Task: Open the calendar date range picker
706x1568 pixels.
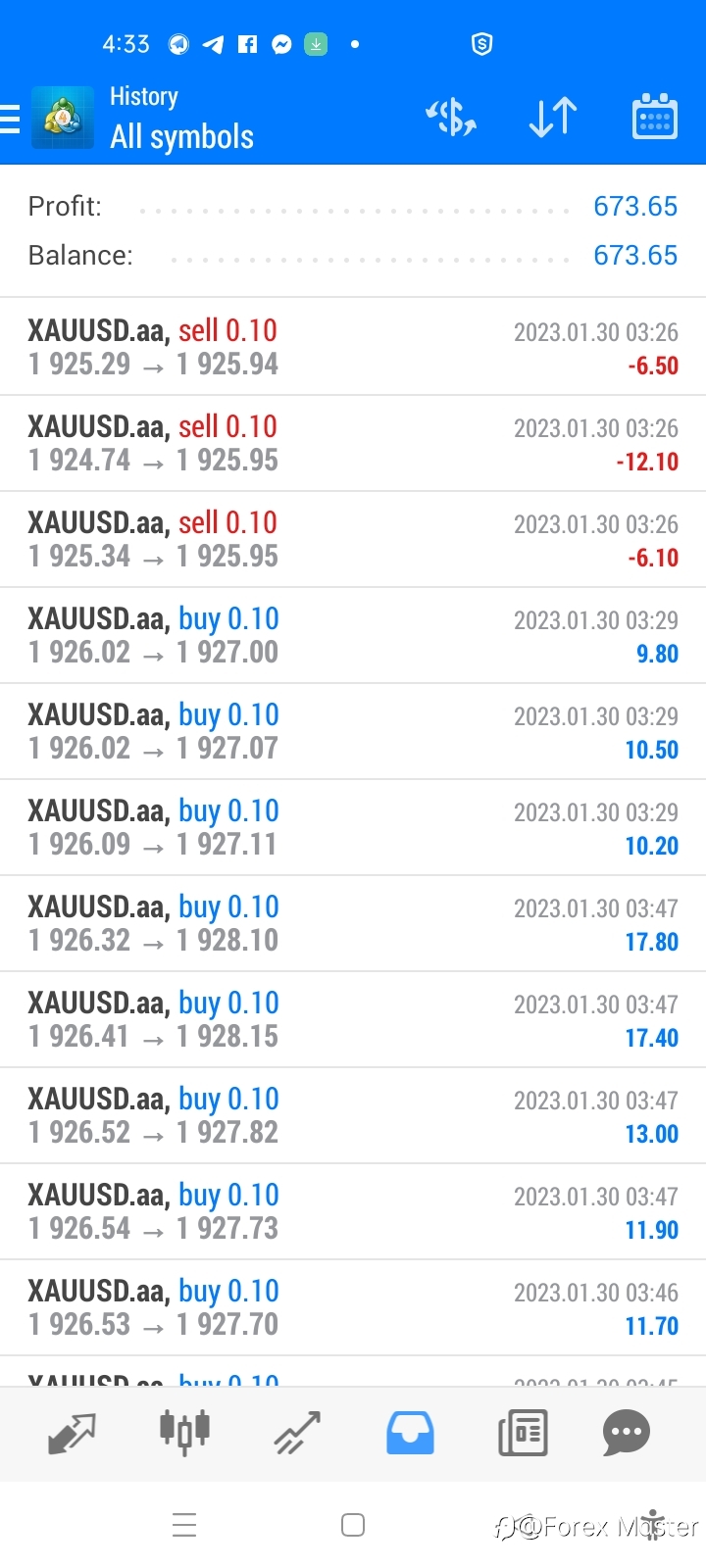Action: (x=655, y=117)
